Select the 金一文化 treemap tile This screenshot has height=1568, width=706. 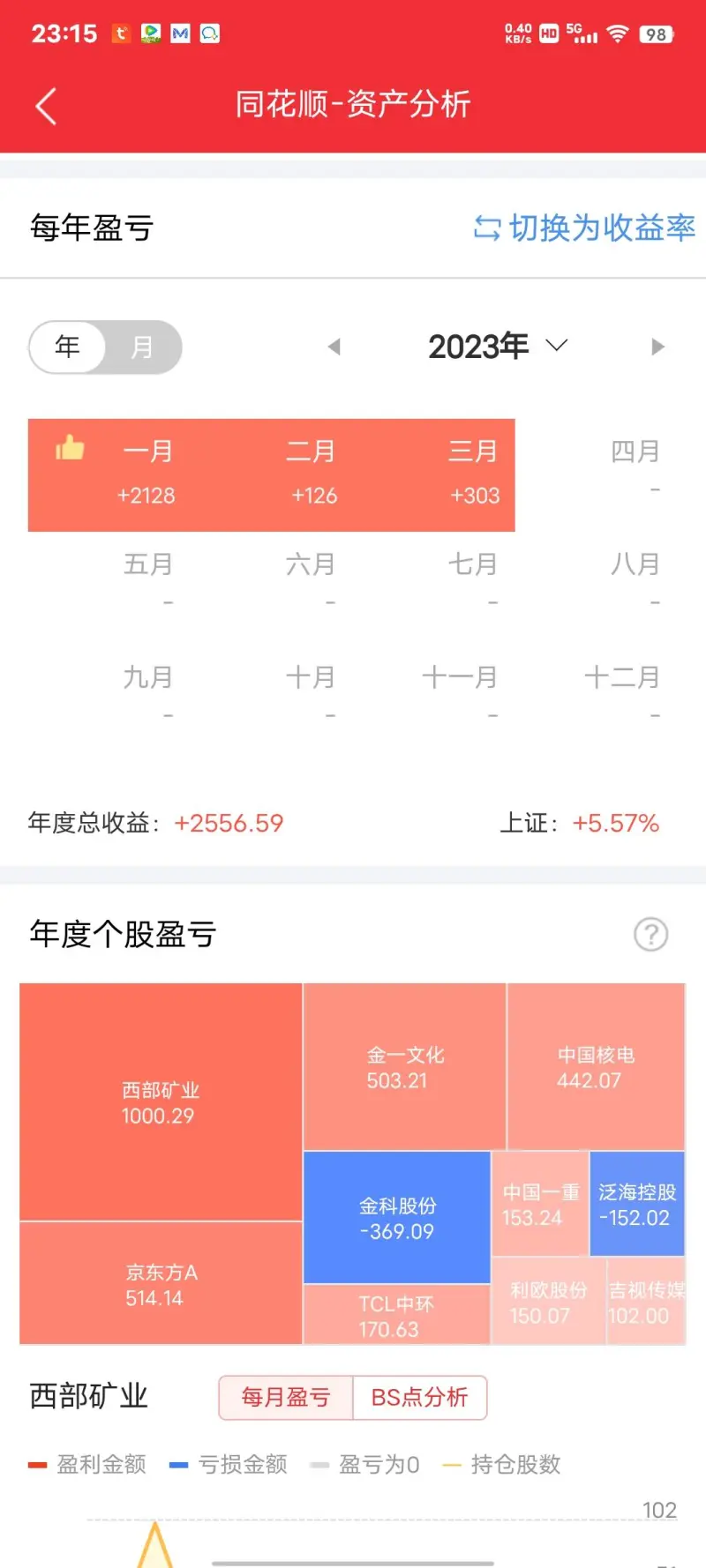point(404,1067)
